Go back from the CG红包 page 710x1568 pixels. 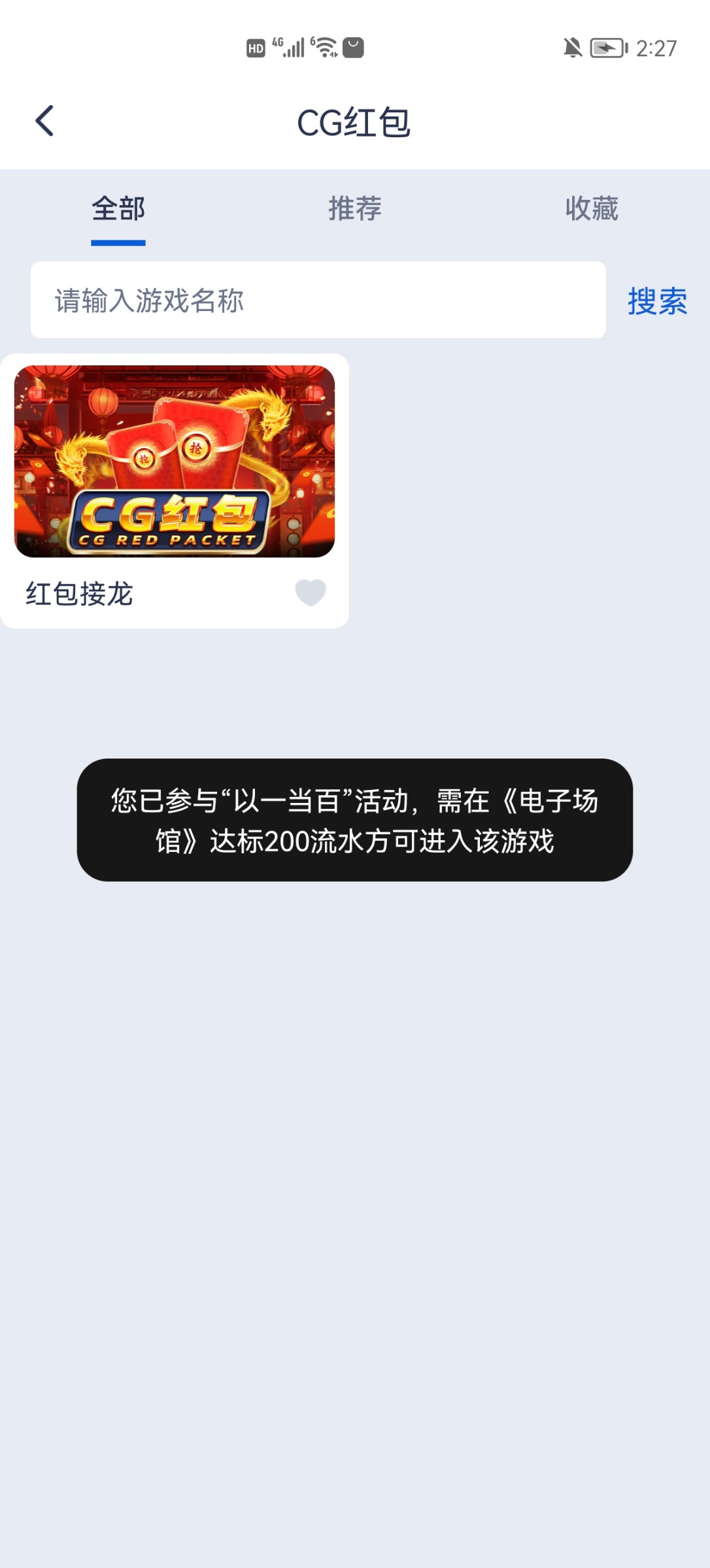coord(44,122)
